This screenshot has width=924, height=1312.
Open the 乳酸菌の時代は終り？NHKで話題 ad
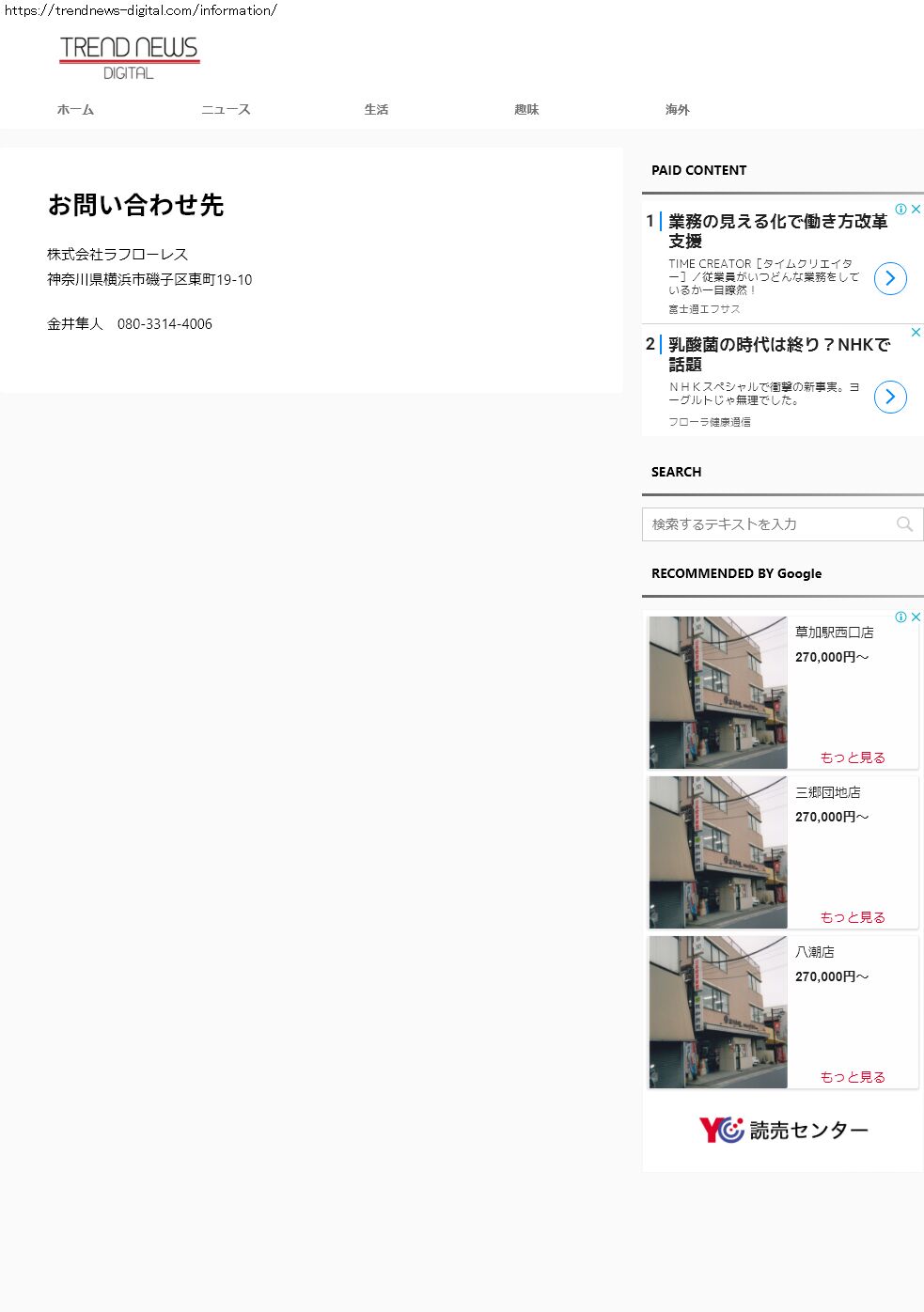tap(778, 354)
